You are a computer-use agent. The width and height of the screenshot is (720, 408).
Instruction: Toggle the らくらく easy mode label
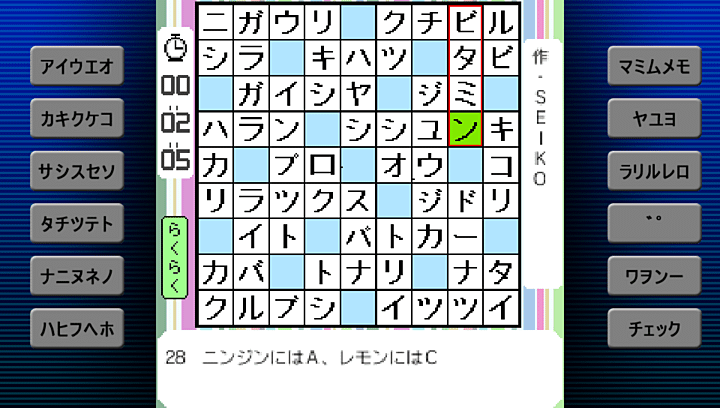173,258
